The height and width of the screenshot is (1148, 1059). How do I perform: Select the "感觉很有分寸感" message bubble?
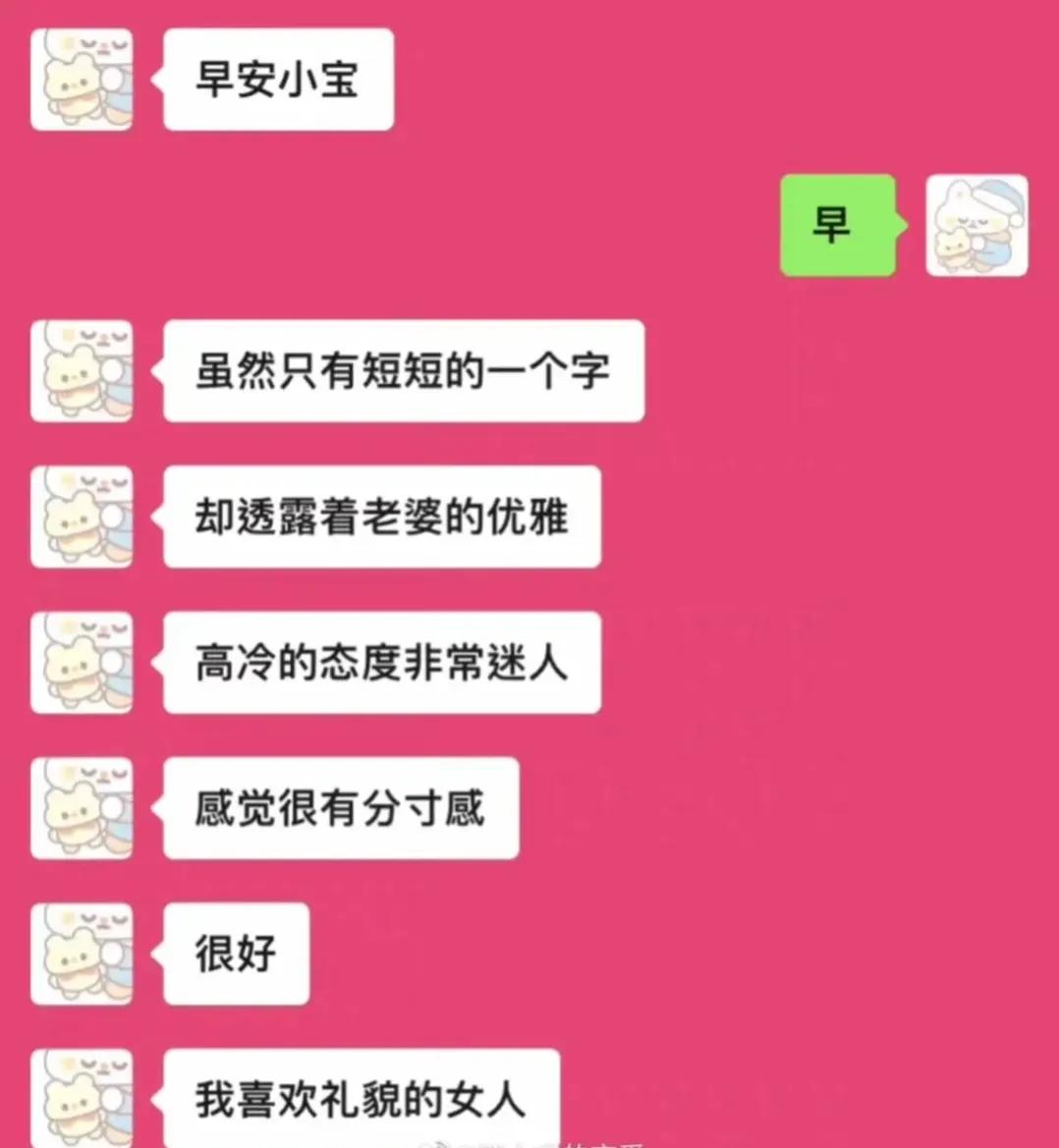pos(340,808)
